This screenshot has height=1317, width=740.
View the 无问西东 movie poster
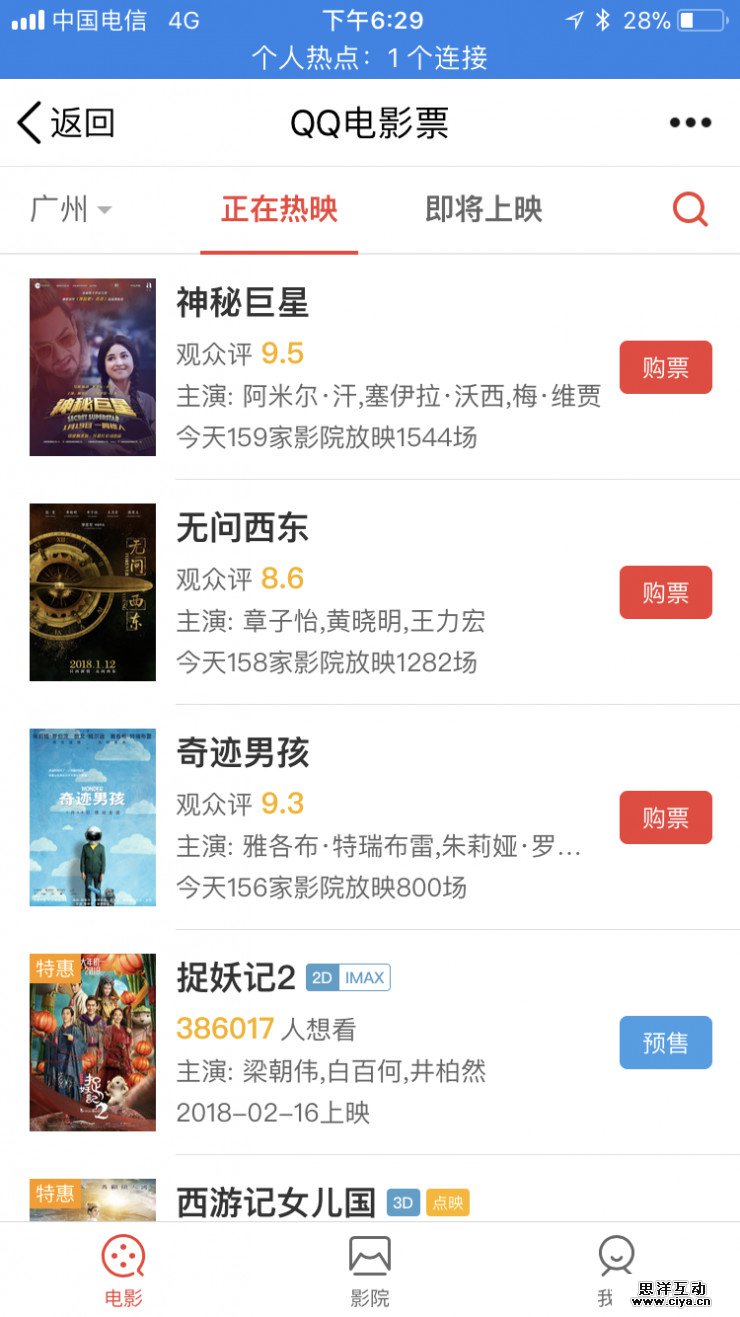tap(93, 592)
